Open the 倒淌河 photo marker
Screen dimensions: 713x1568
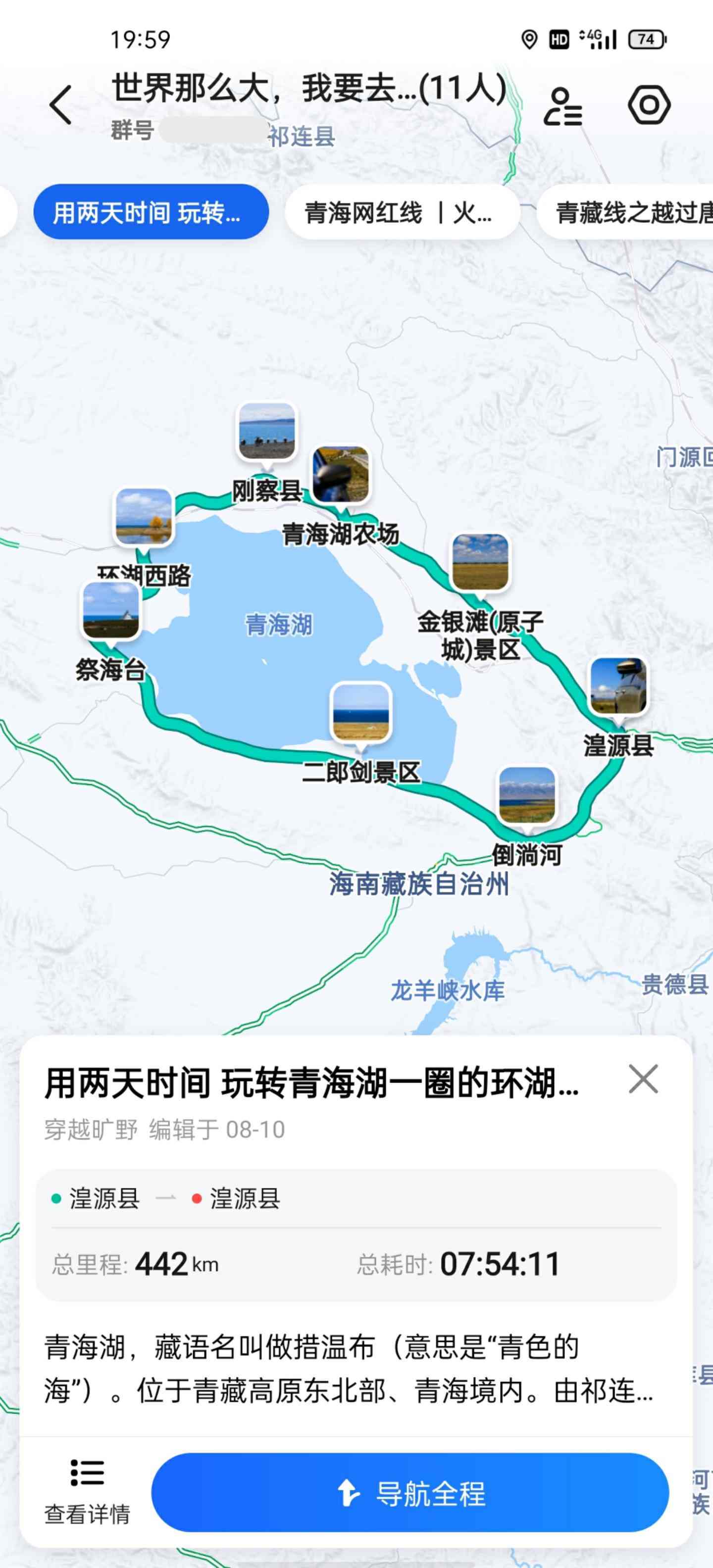527,795
